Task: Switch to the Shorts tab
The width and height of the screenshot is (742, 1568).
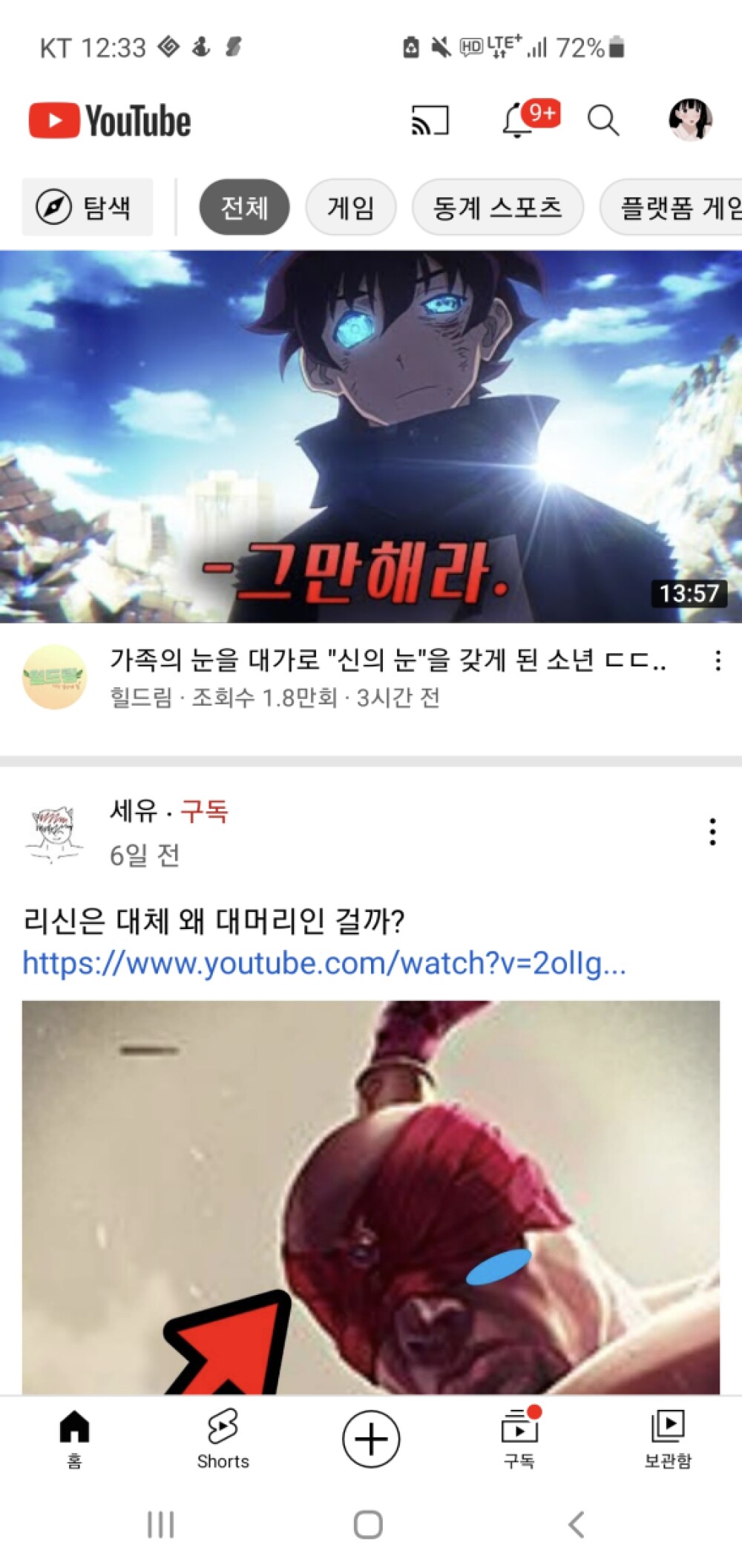Action: click(223, 1438)
